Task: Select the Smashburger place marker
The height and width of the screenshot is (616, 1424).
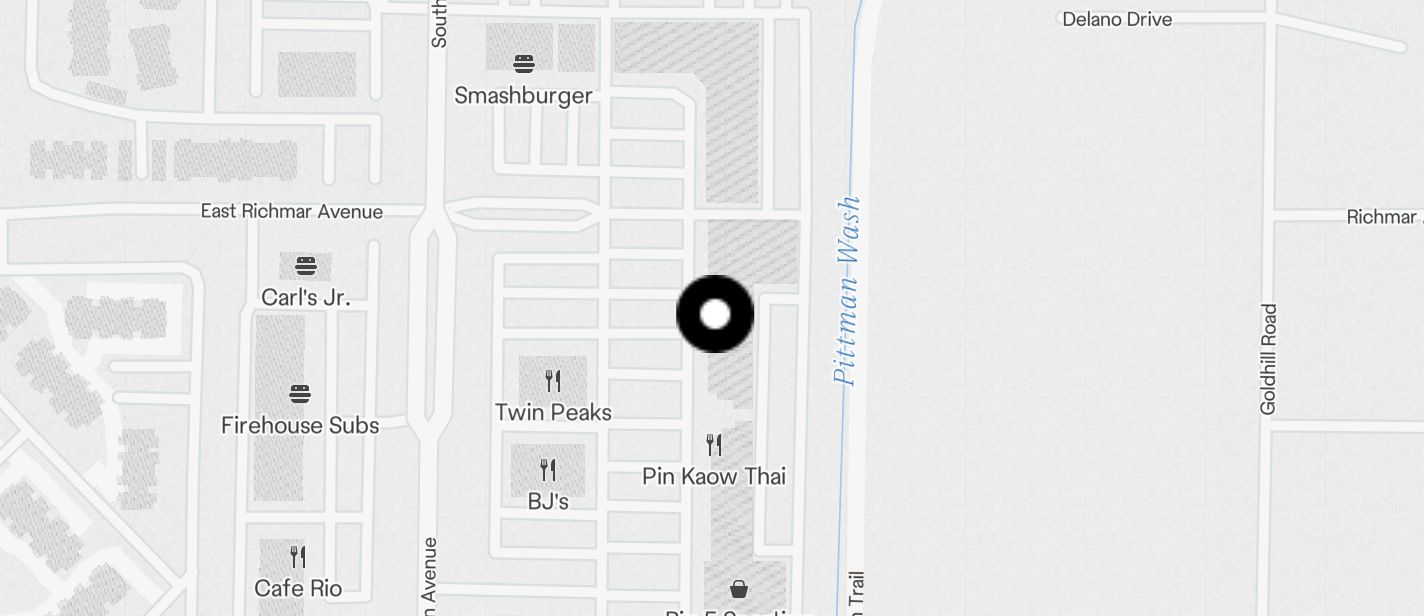Action: tap(523, 65)
